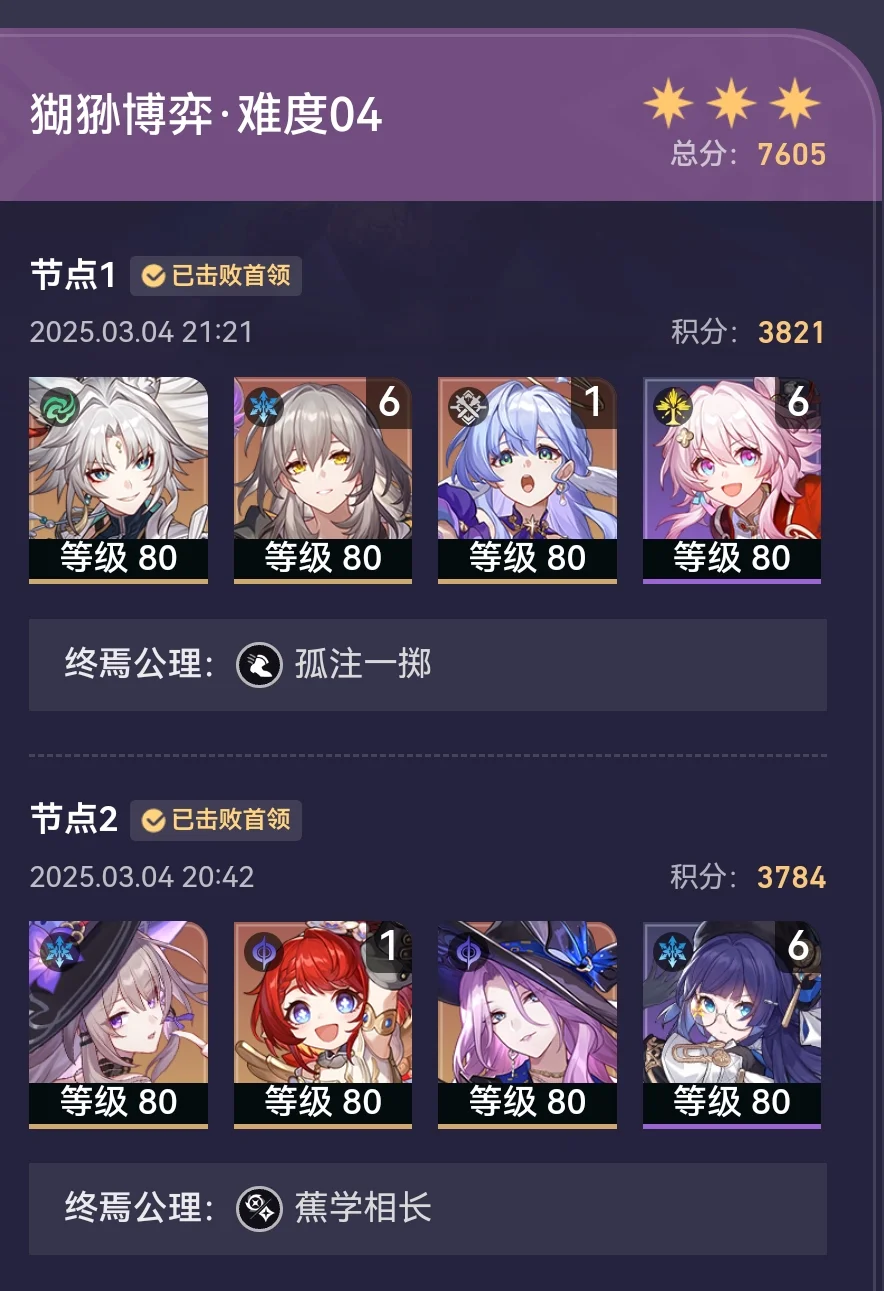Select the red-haired quantum character in 节点2

click(323, 1022)
